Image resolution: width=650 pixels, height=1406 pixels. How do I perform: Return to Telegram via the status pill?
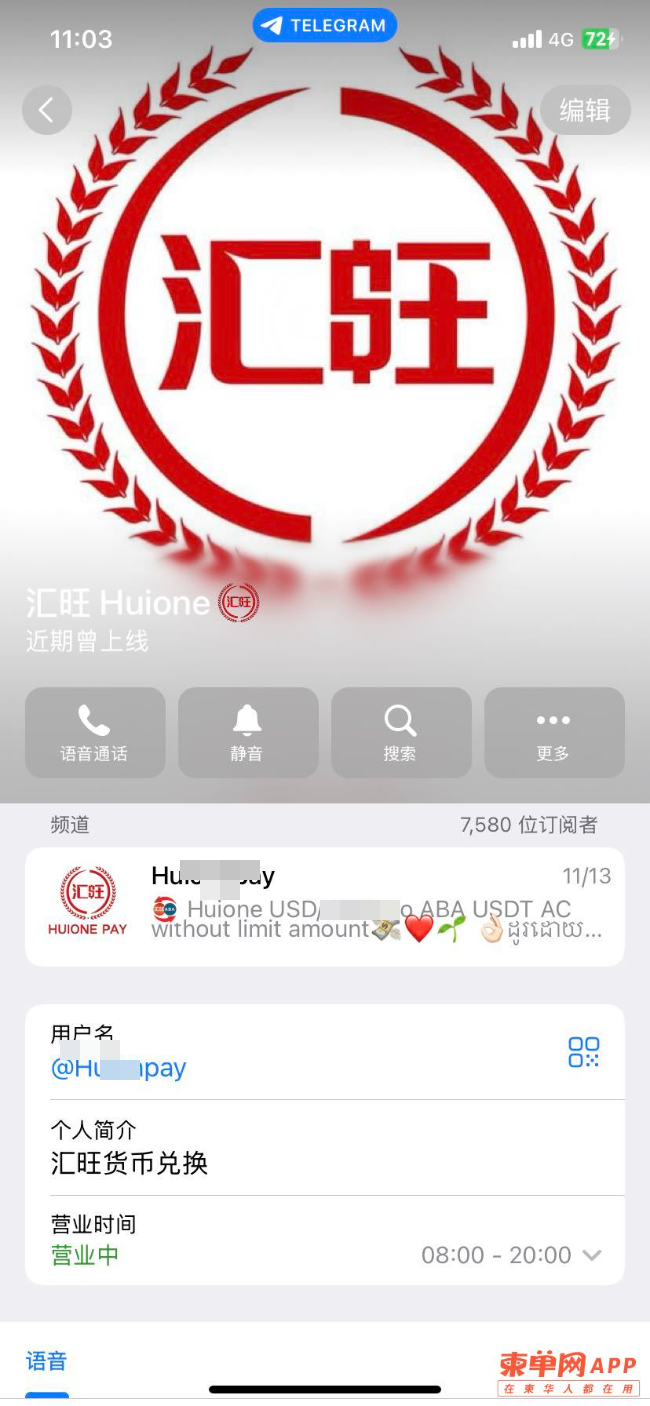[x=324, y=26]
